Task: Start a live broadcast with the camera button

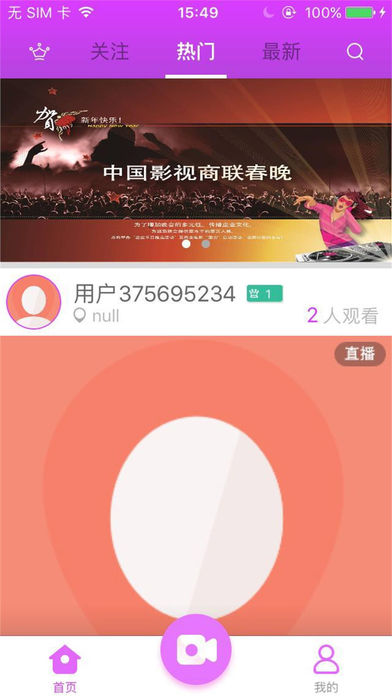Action: pos(196,649)
